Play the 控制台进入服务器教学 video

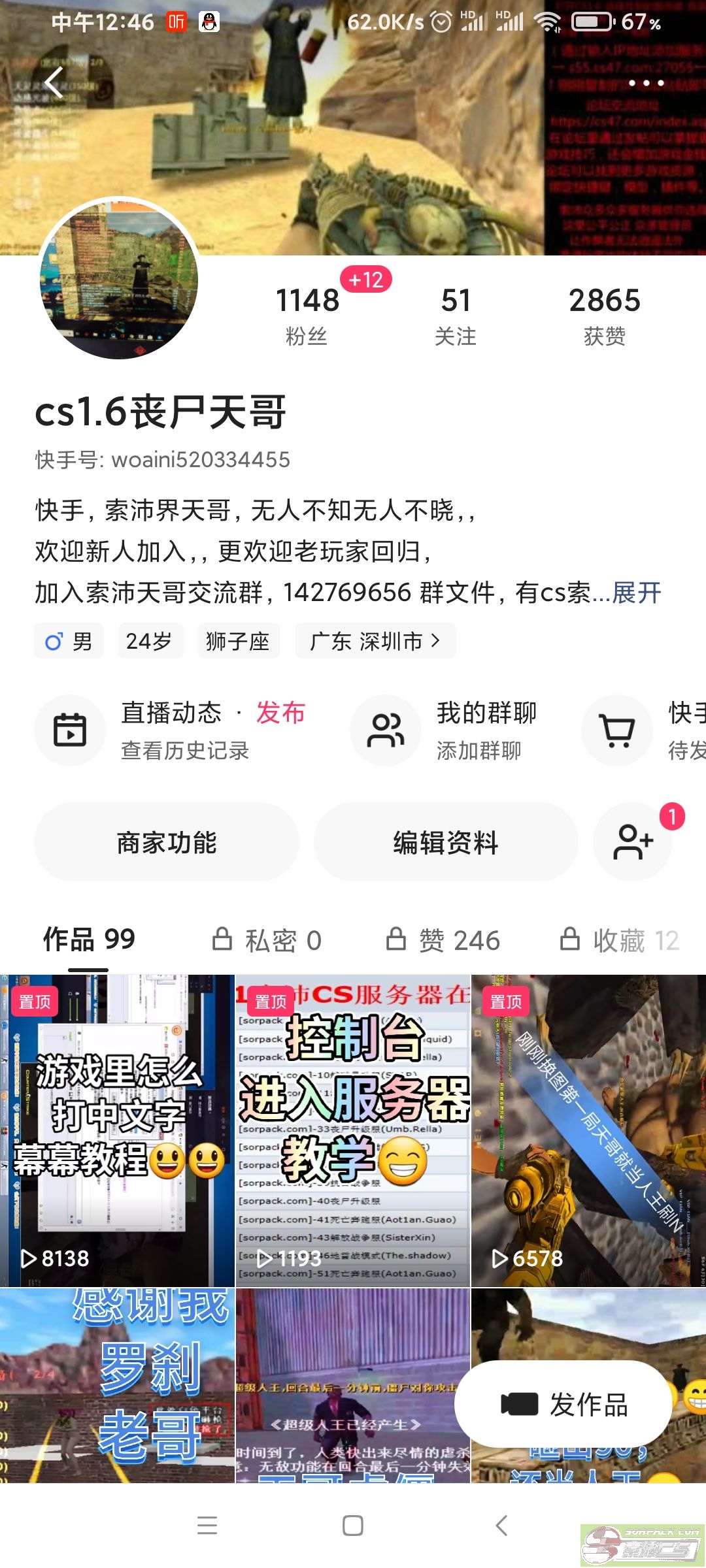tap(353, 1130)
